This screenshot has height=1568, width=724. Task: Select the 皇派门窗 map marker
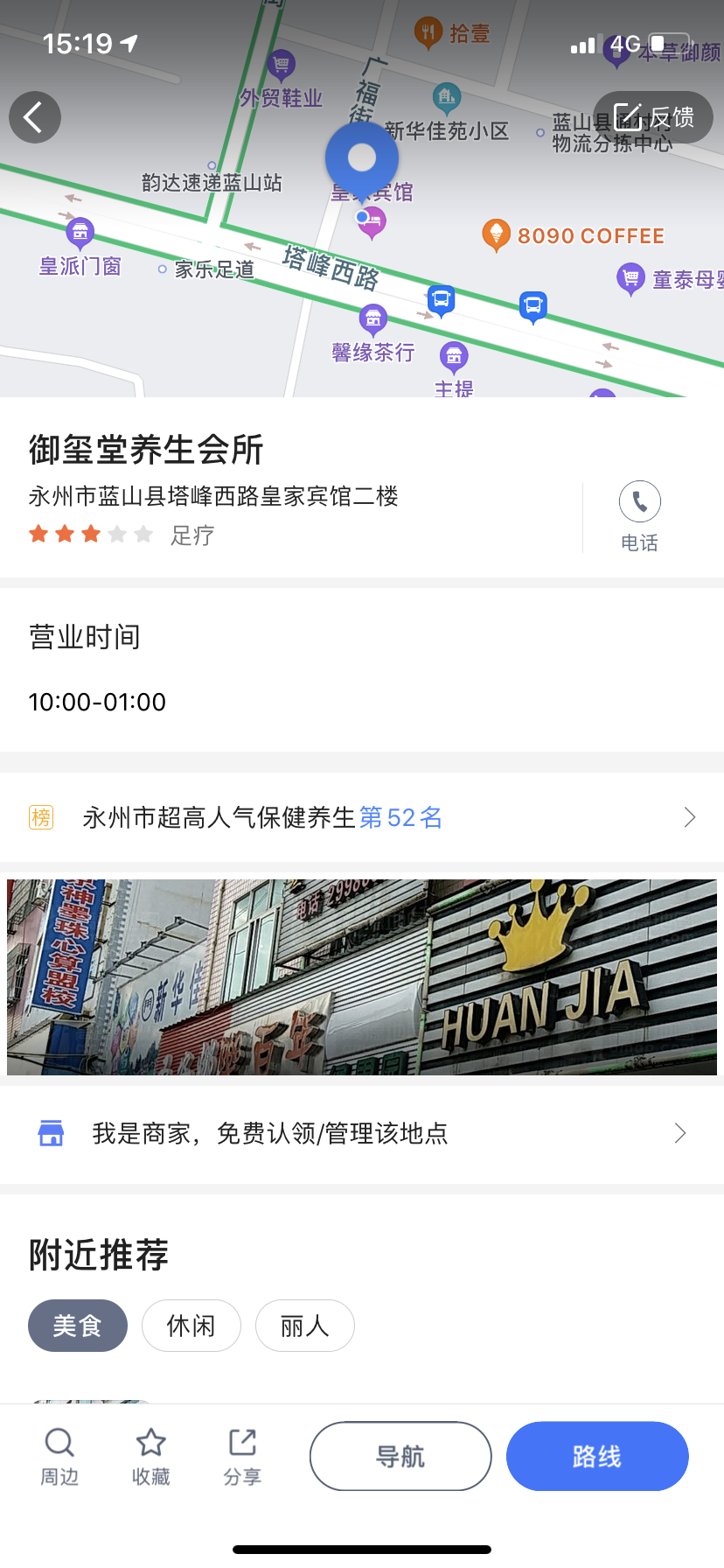[x=80, y=233]
